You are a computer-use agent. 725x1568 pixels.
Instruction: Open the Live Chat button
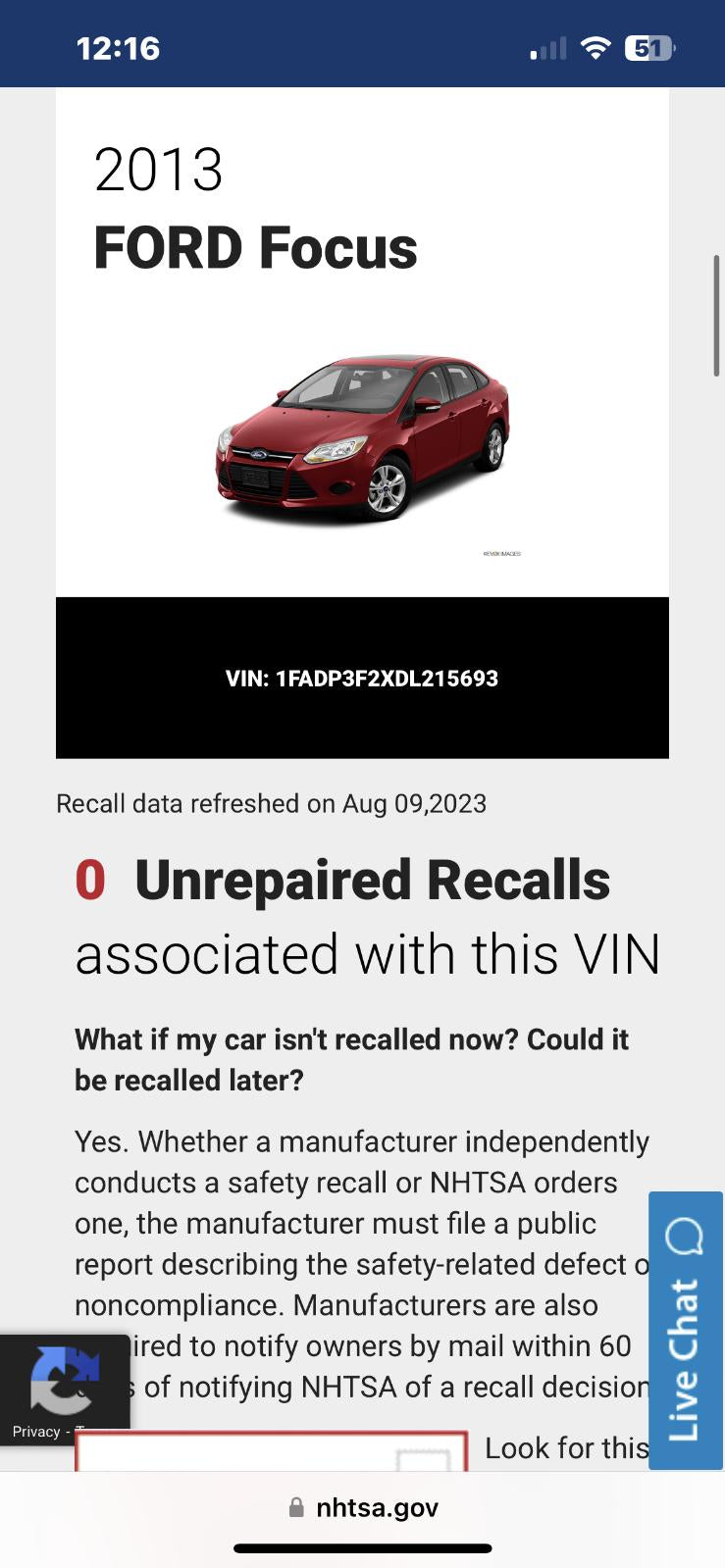pyautogui.click(x=686, y=1330)
